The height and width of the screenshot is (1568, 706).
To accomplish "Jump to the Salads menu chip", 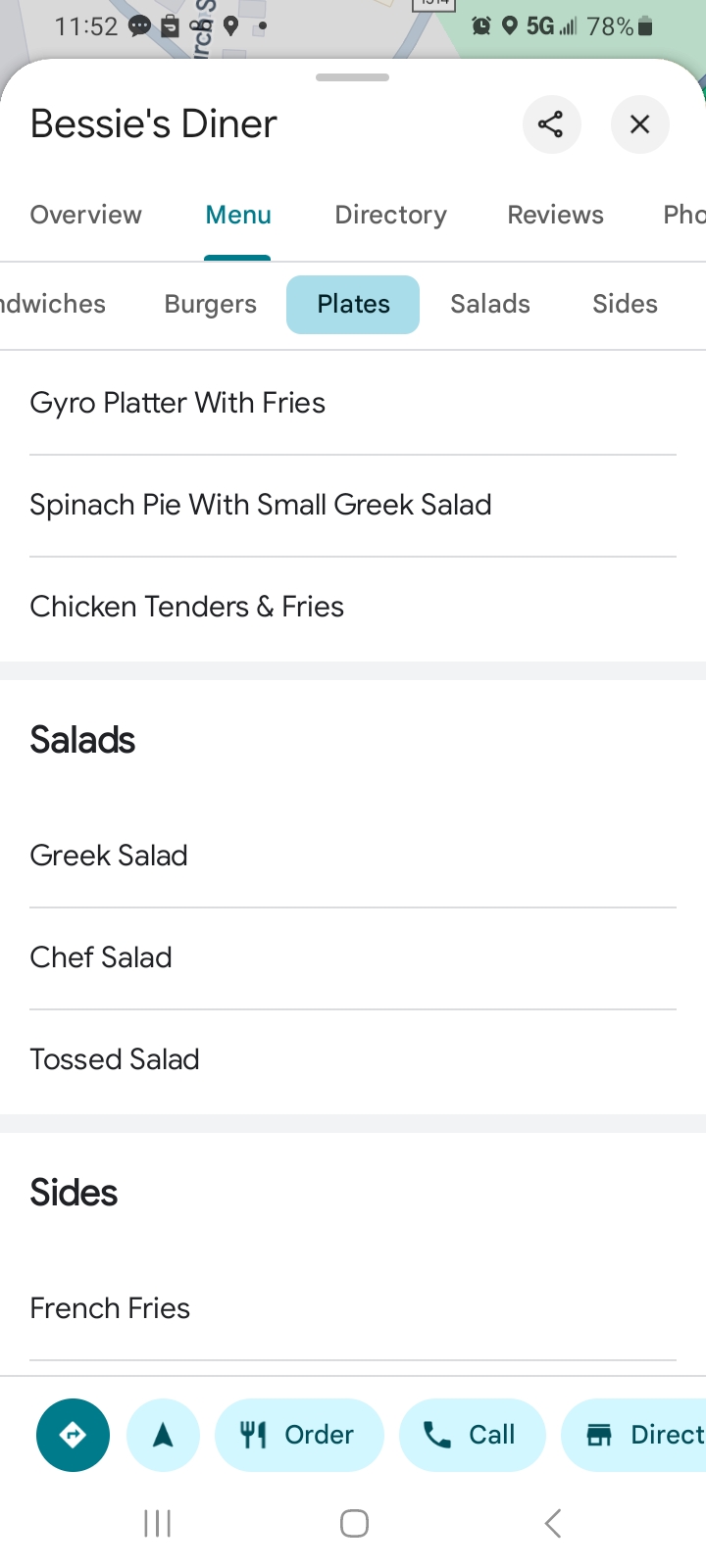I will click(x=490, y=304).
